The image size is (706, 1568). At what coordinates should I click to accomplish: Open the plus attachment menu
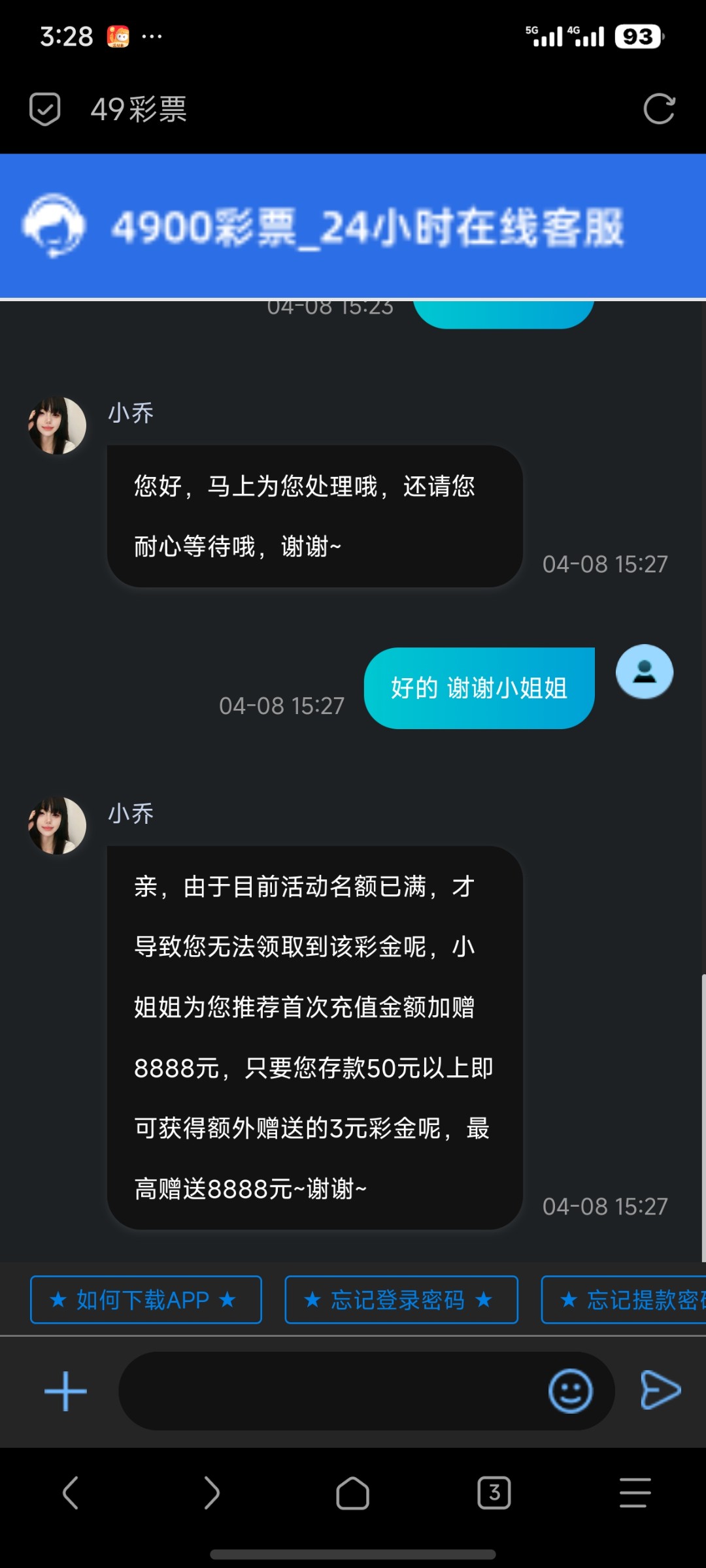click(x=65, y=1391)
